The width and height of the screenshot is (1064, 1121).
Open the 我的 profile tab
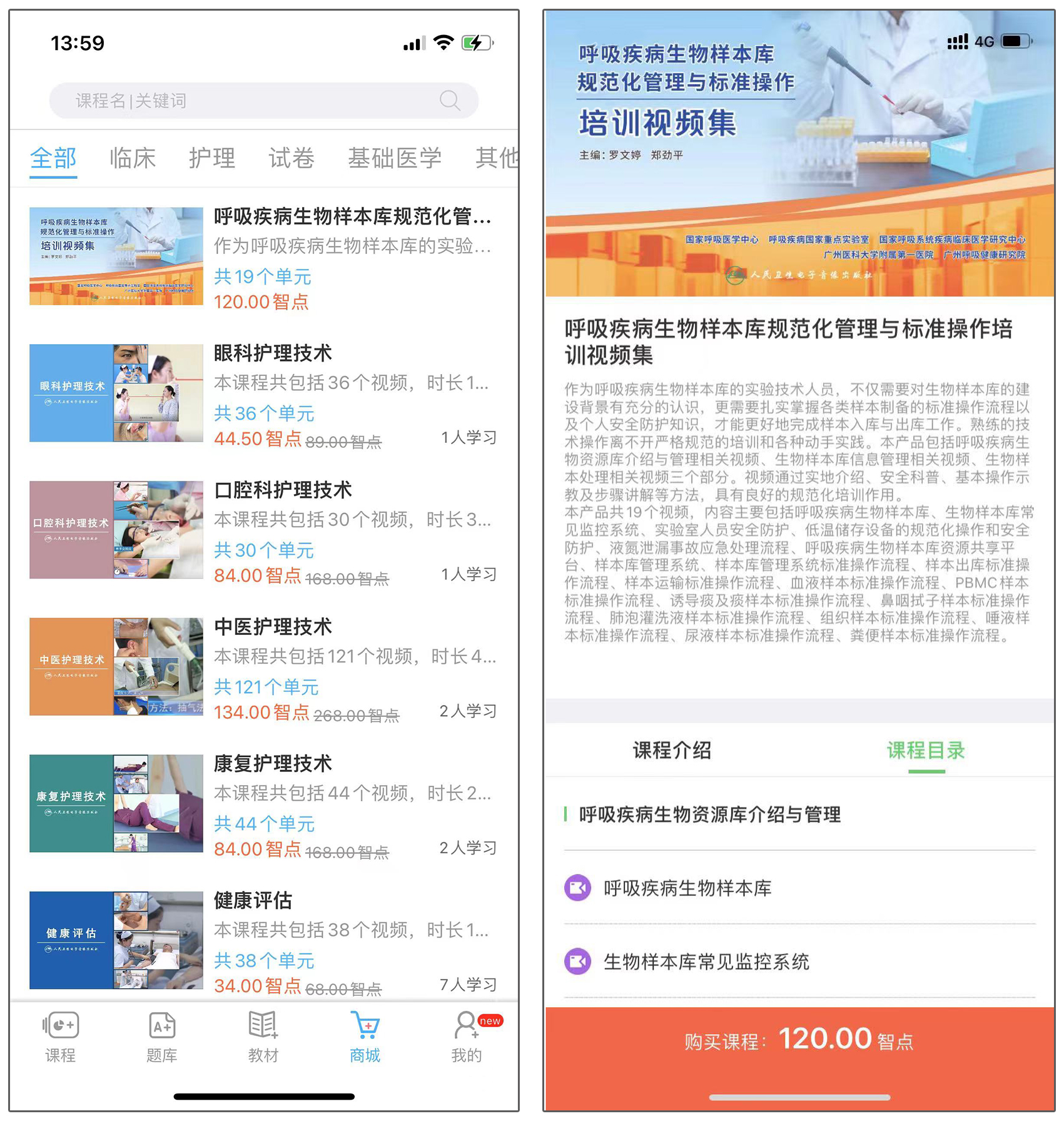coord(467,1037)
